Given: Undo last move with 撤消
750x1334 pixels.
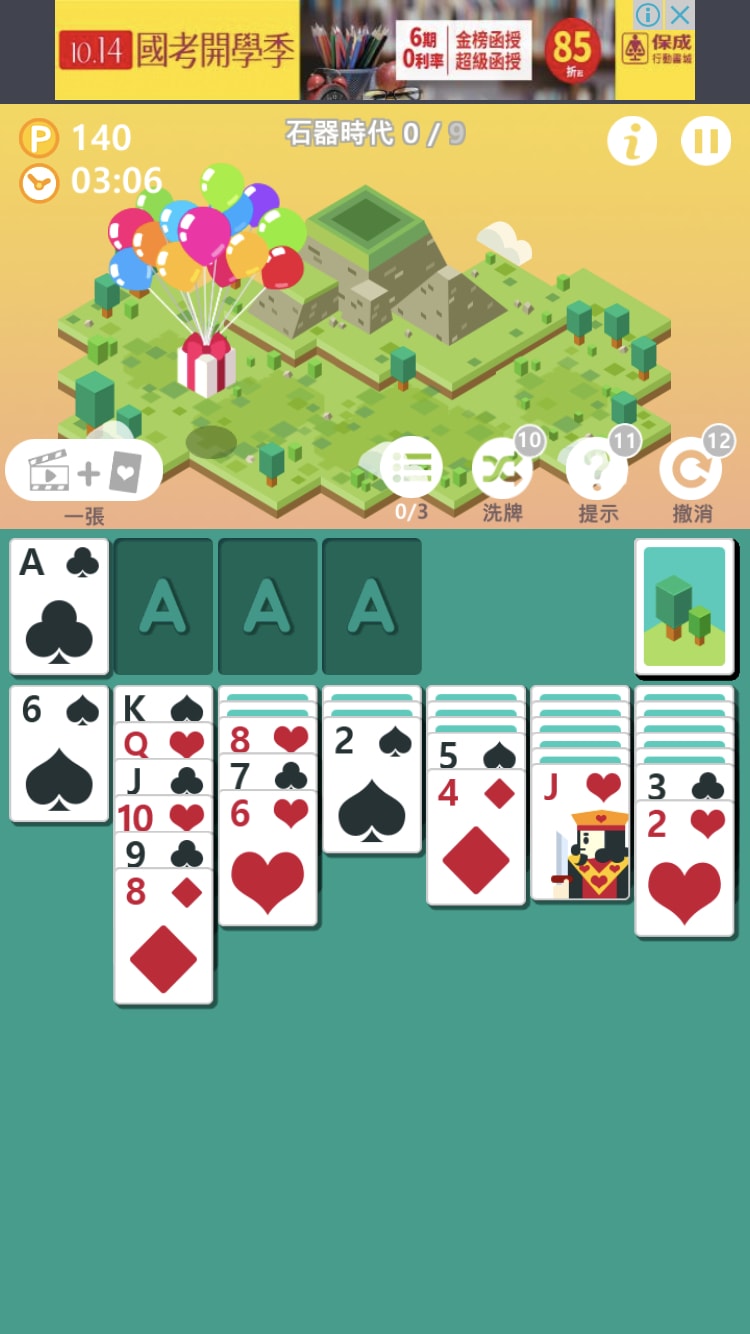Looking at the screenshot, I should [x=691, y=469].
